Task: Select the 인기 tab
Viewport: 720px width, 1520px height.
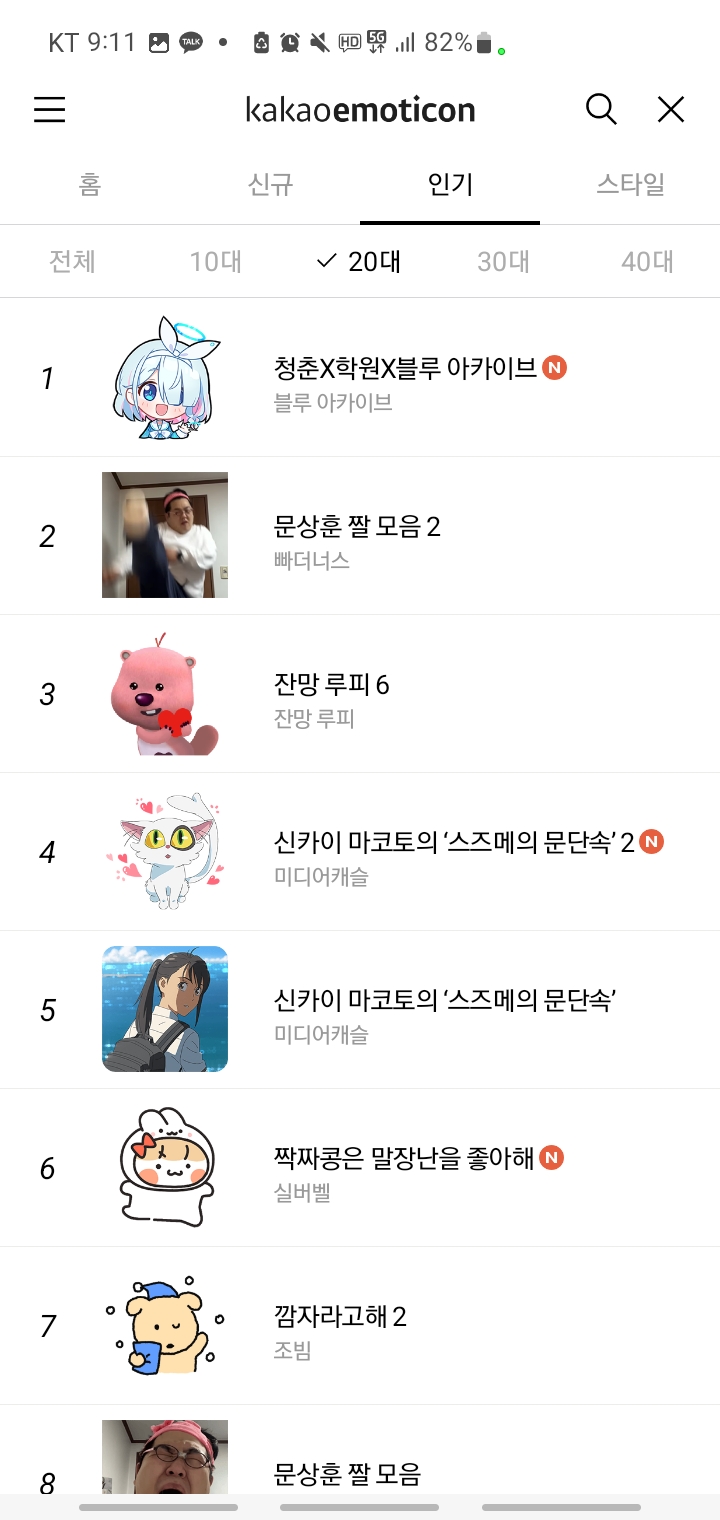Action: pos(450,185)
